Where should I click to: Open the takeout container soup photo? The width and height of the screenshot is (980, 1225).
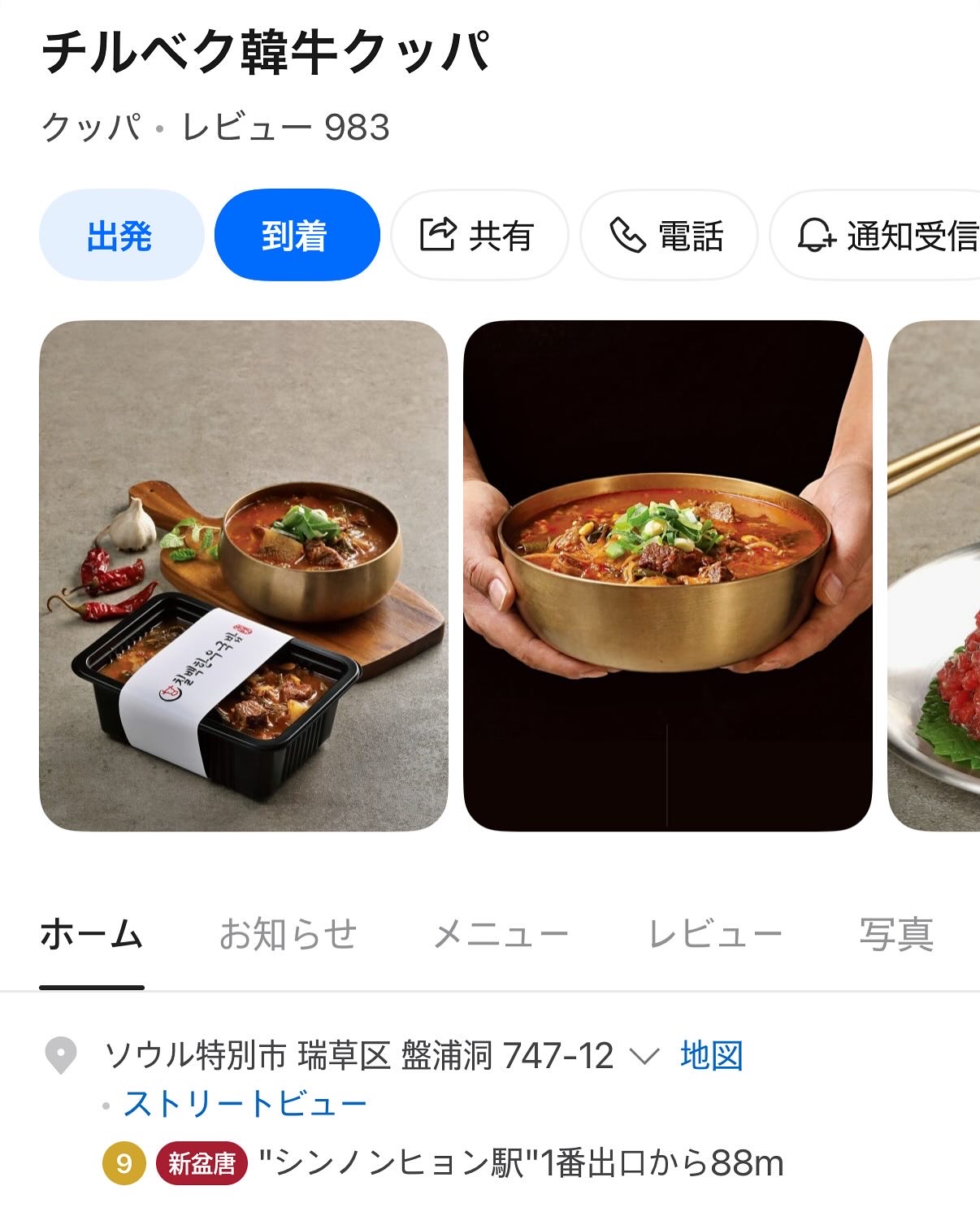pyautogui.click(x=243, y=576)
